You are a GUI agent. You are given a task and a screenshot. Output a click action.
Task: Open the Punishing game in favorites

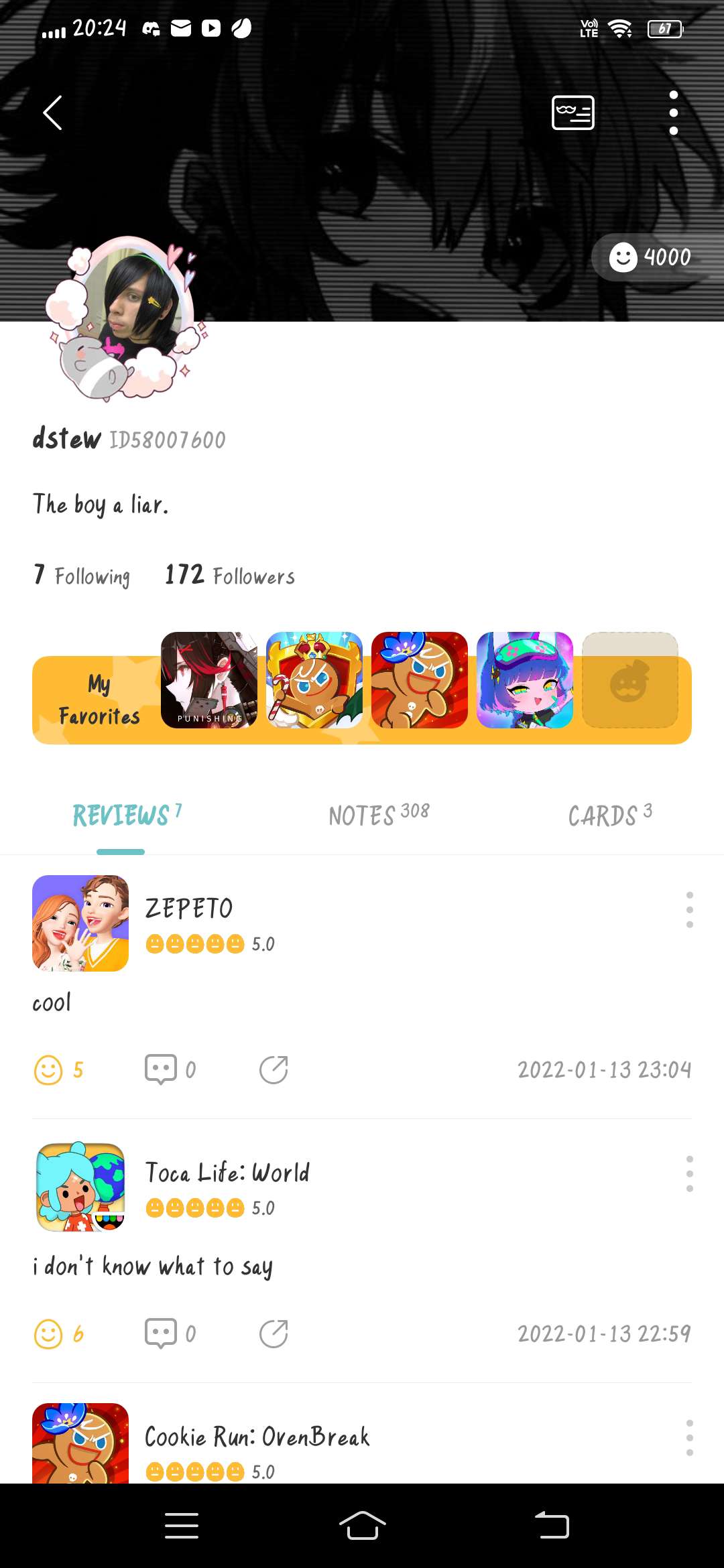tap(209, 679)
